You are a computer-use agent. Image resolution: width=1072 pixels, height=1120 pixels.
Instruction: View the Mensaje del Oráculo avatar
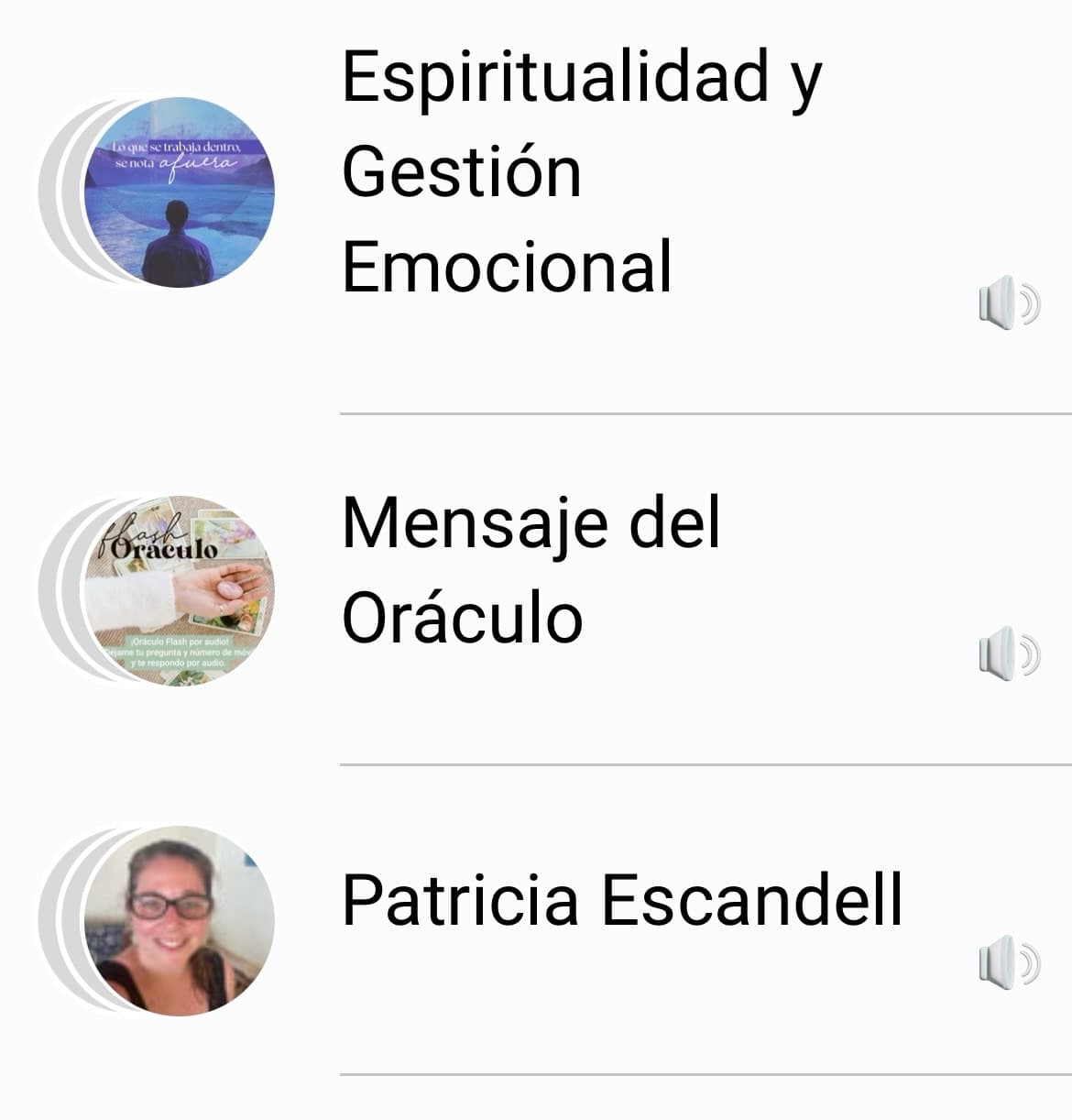179,590
